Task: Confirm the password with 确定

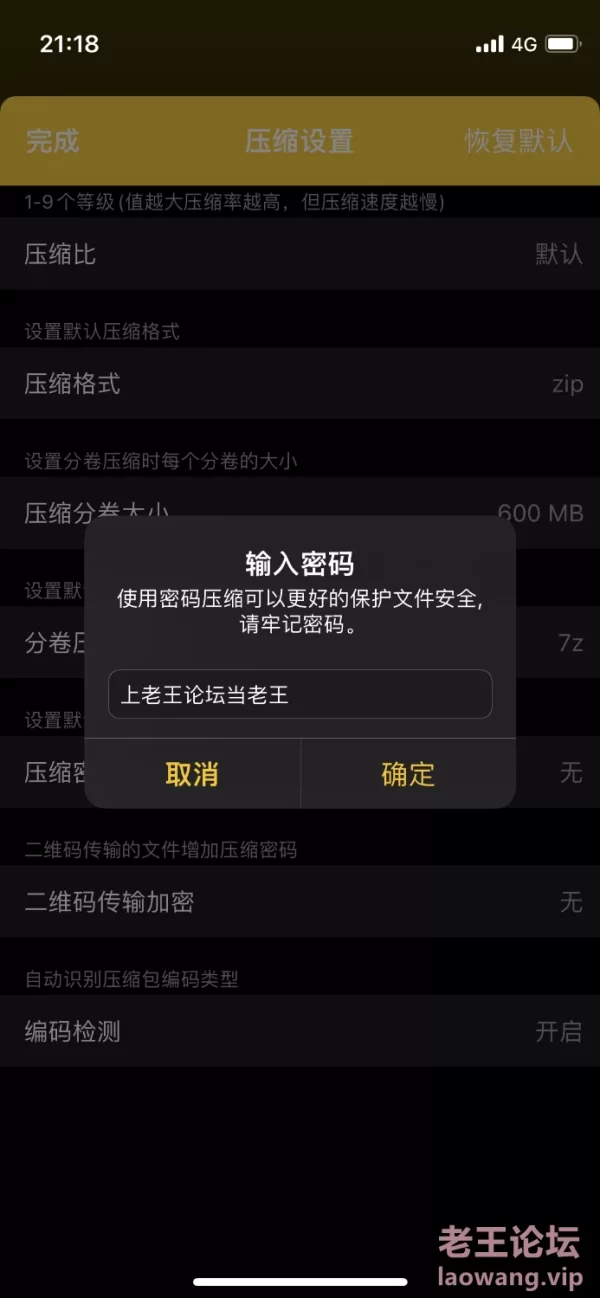Action: coord(408,774)
